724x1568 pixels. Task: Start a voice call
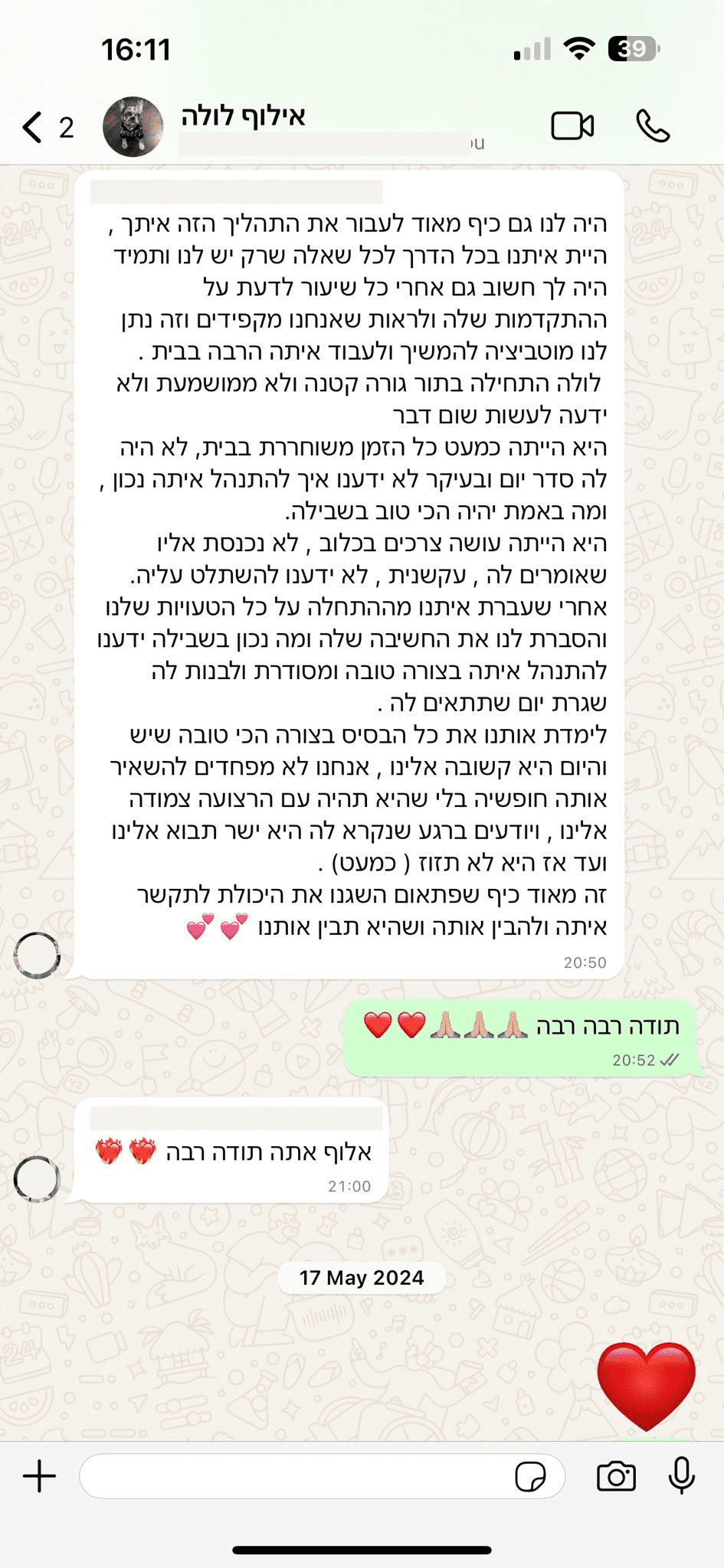[x=653, y=126]
